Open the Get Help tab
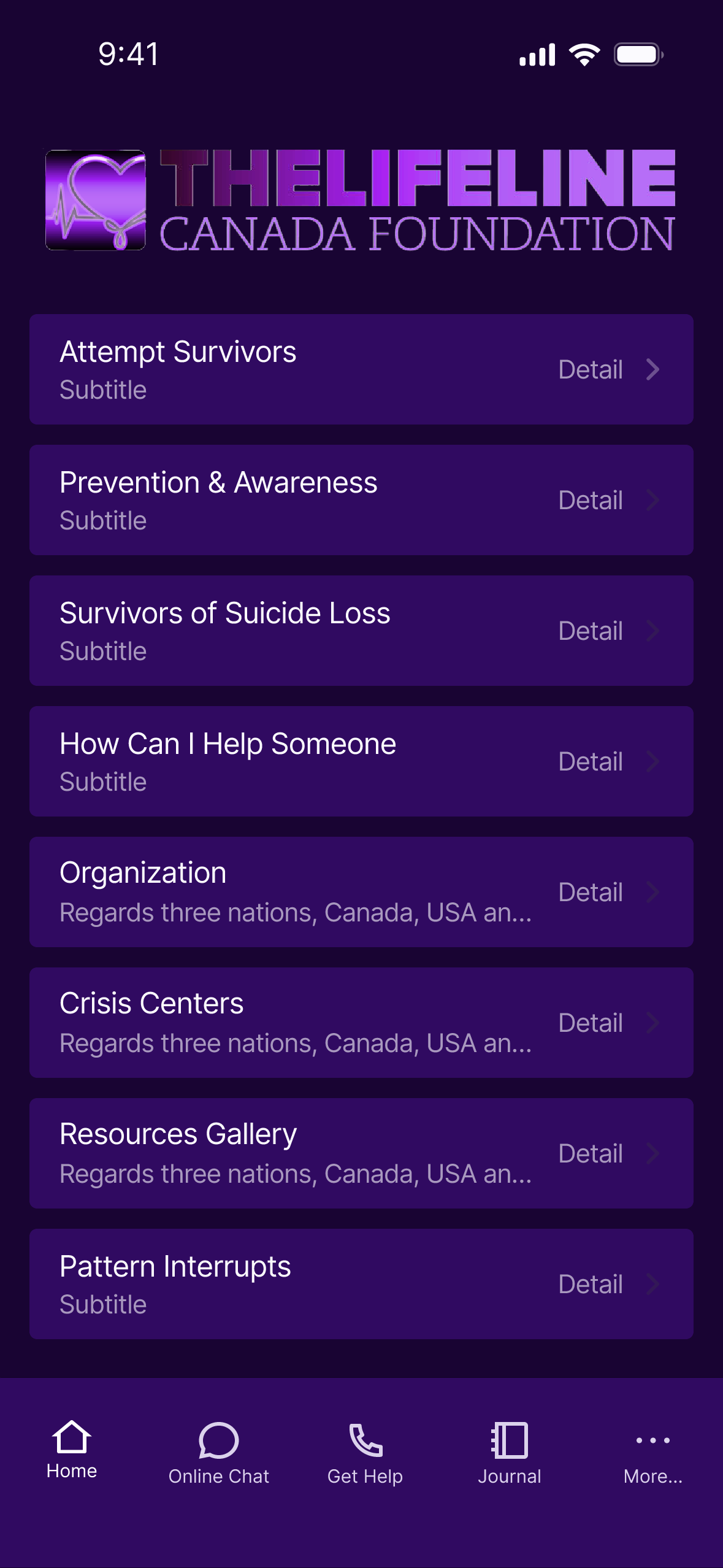 click(365, 1453)
